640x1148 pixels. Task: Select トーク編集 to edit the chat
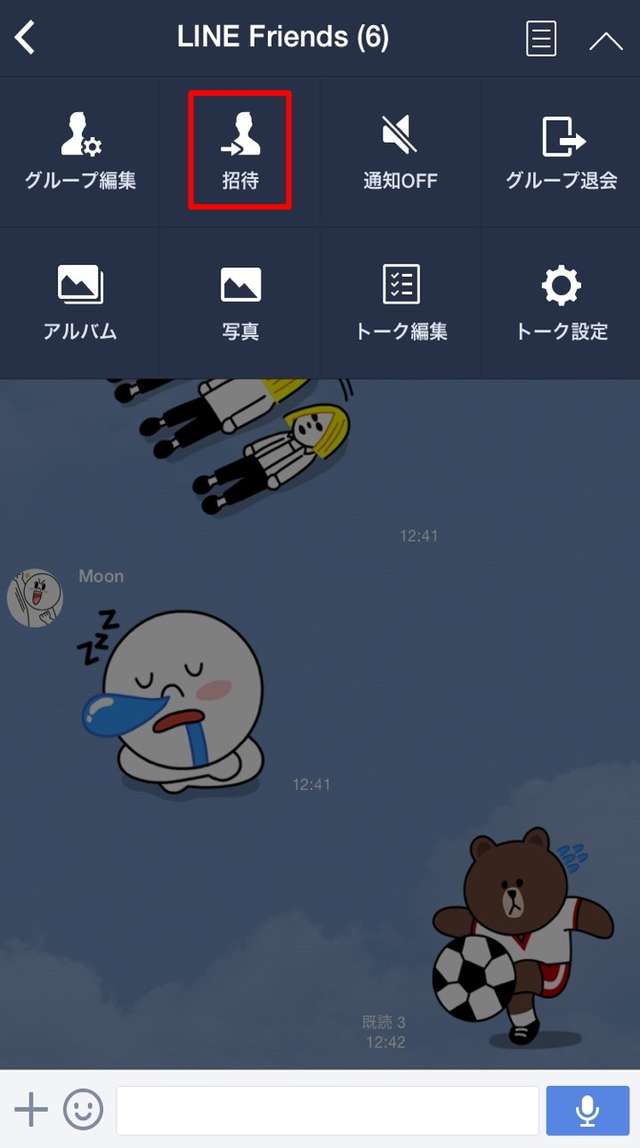click(x=401, y=302)
